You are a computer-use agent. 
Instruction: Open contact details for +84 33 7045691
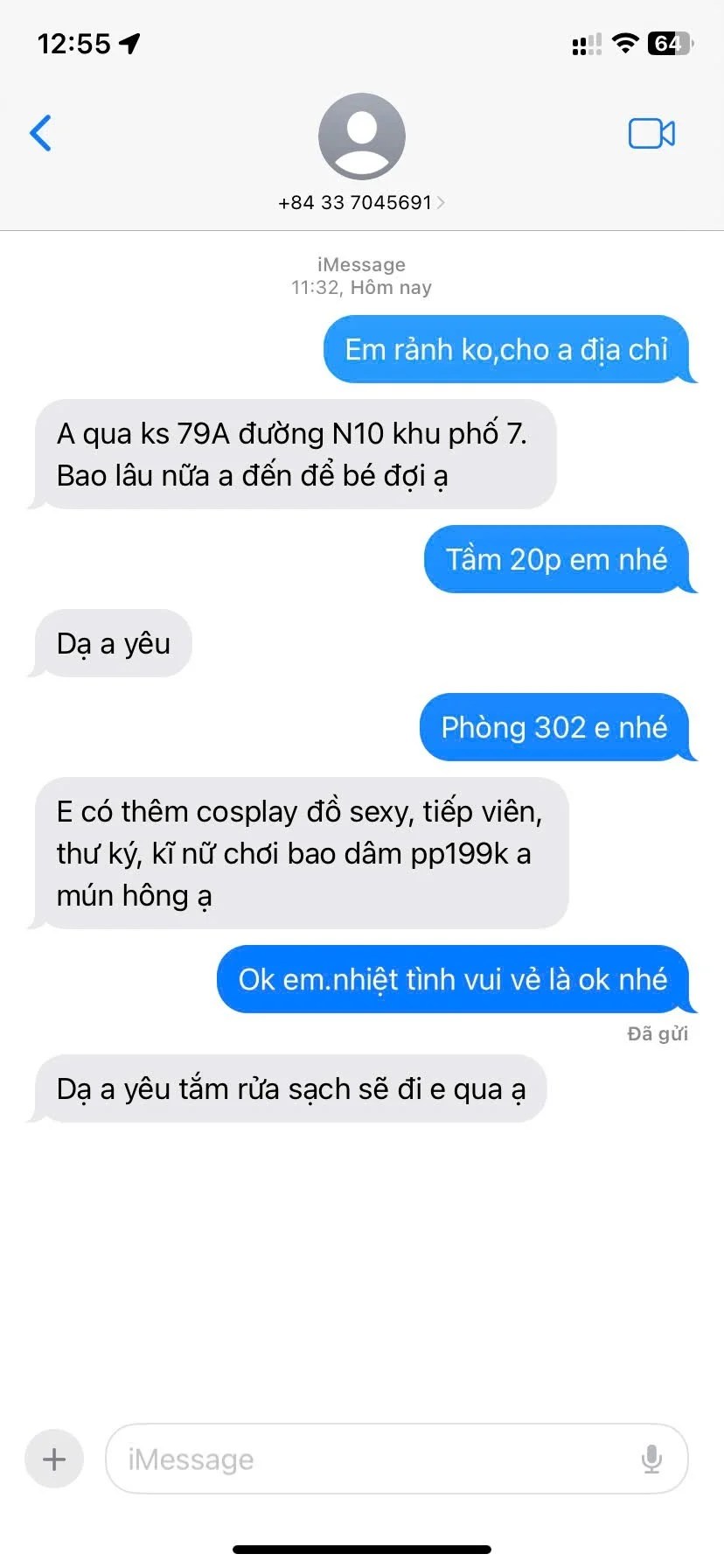click(x=361, y=202)
